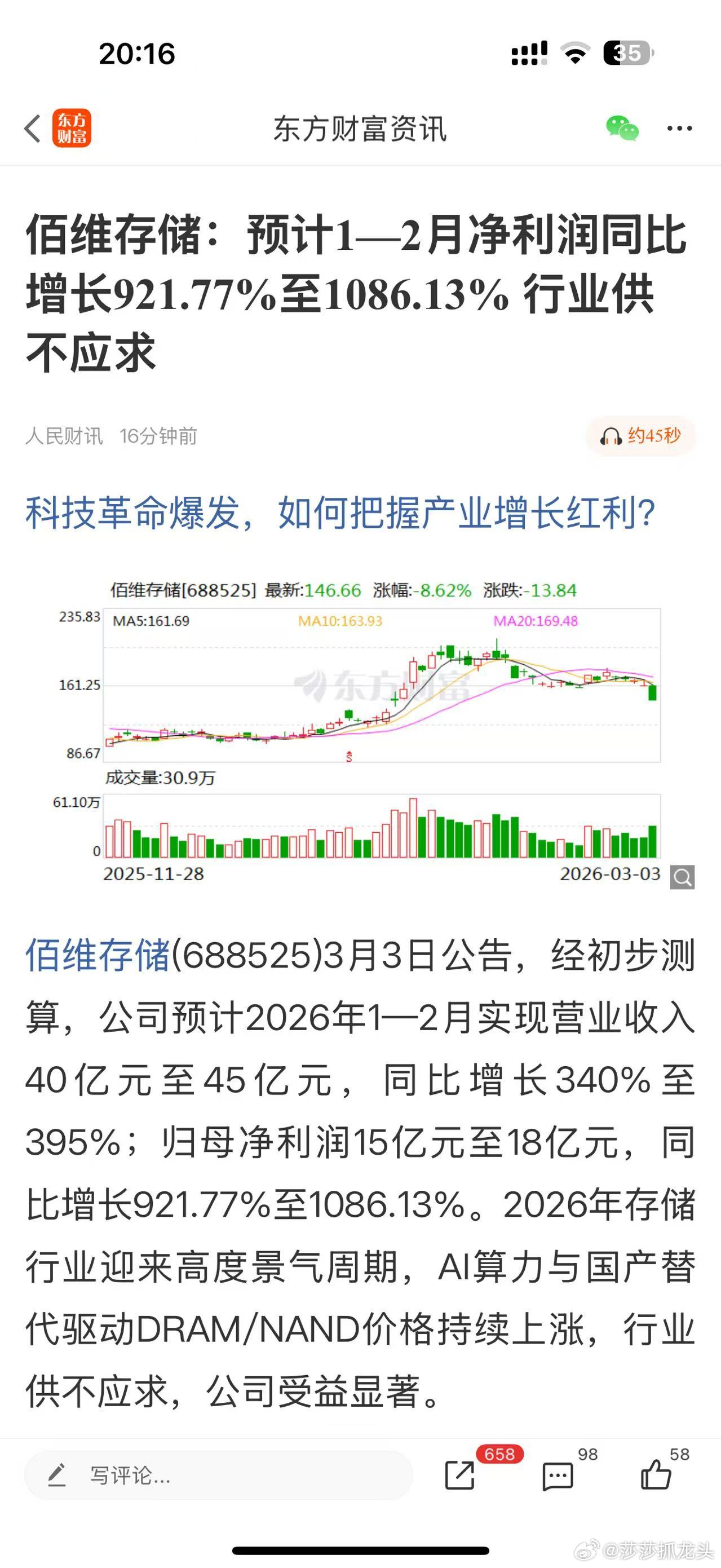Tap the magnifier icon below the stock chart
The height and width of the screenshot is (1568, 721).
(684, 878)
